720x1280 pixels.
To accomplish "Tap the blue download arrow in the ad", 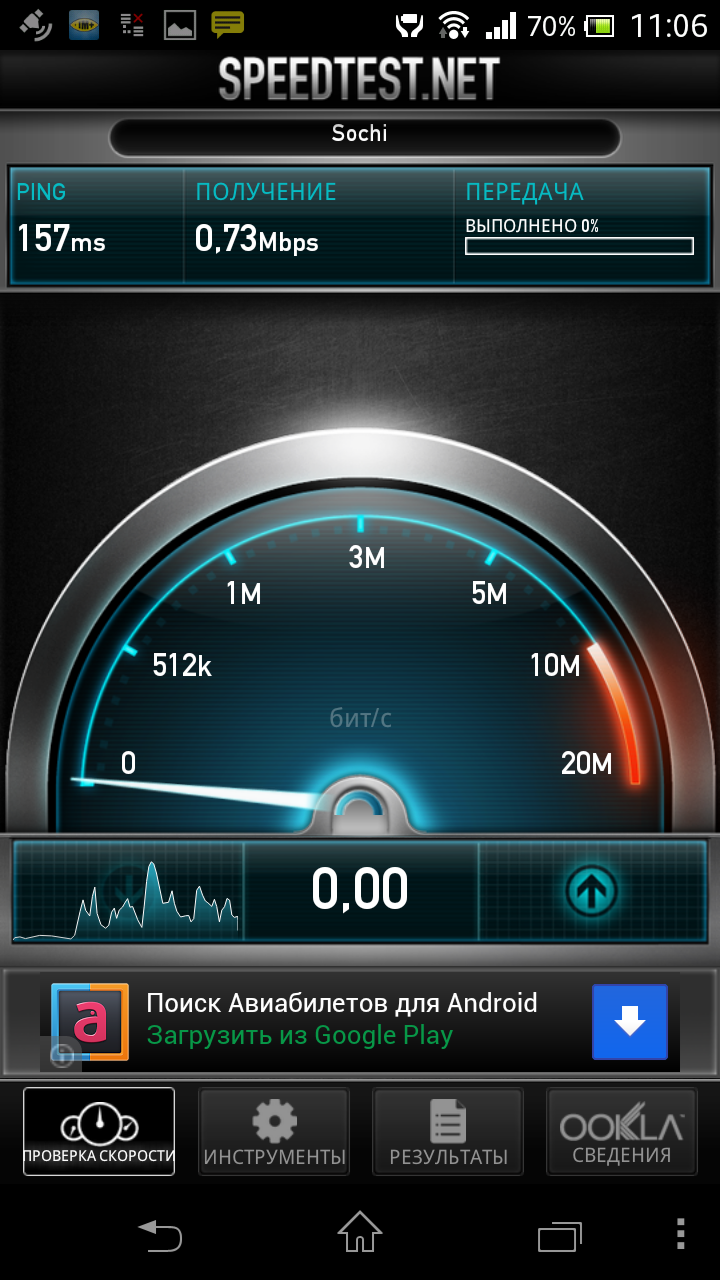I will 629,1021.
